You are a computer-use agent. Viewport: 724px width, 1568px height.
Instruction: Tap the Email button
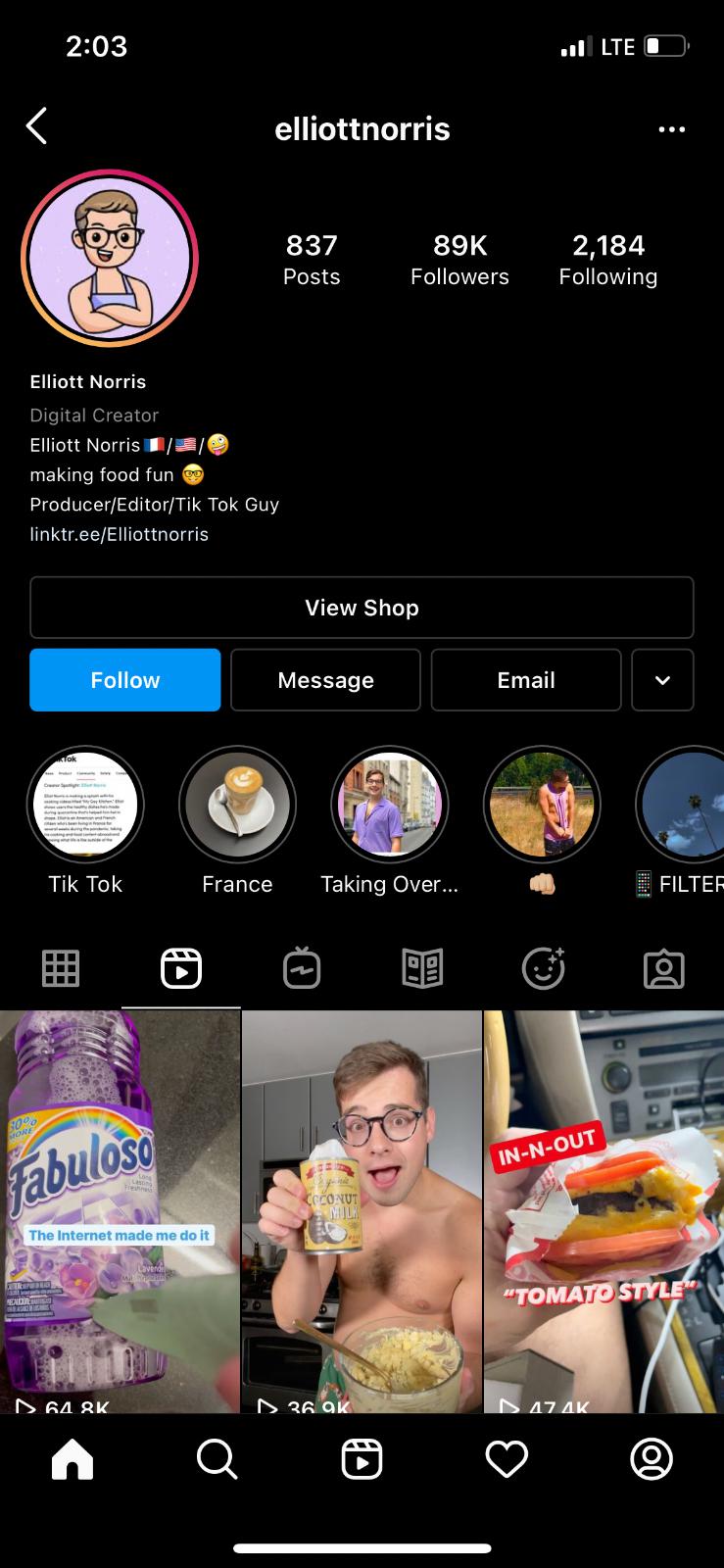tap(526, 680)
